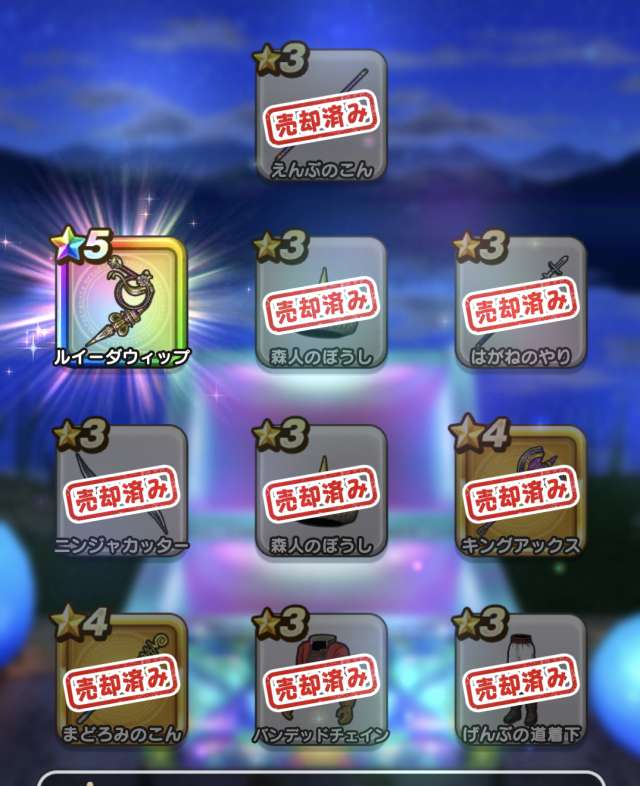Open the 4-star キングアックス tile
Viewport: 640px width, 786px height.
pyautogui.click(x=520, y=490)
